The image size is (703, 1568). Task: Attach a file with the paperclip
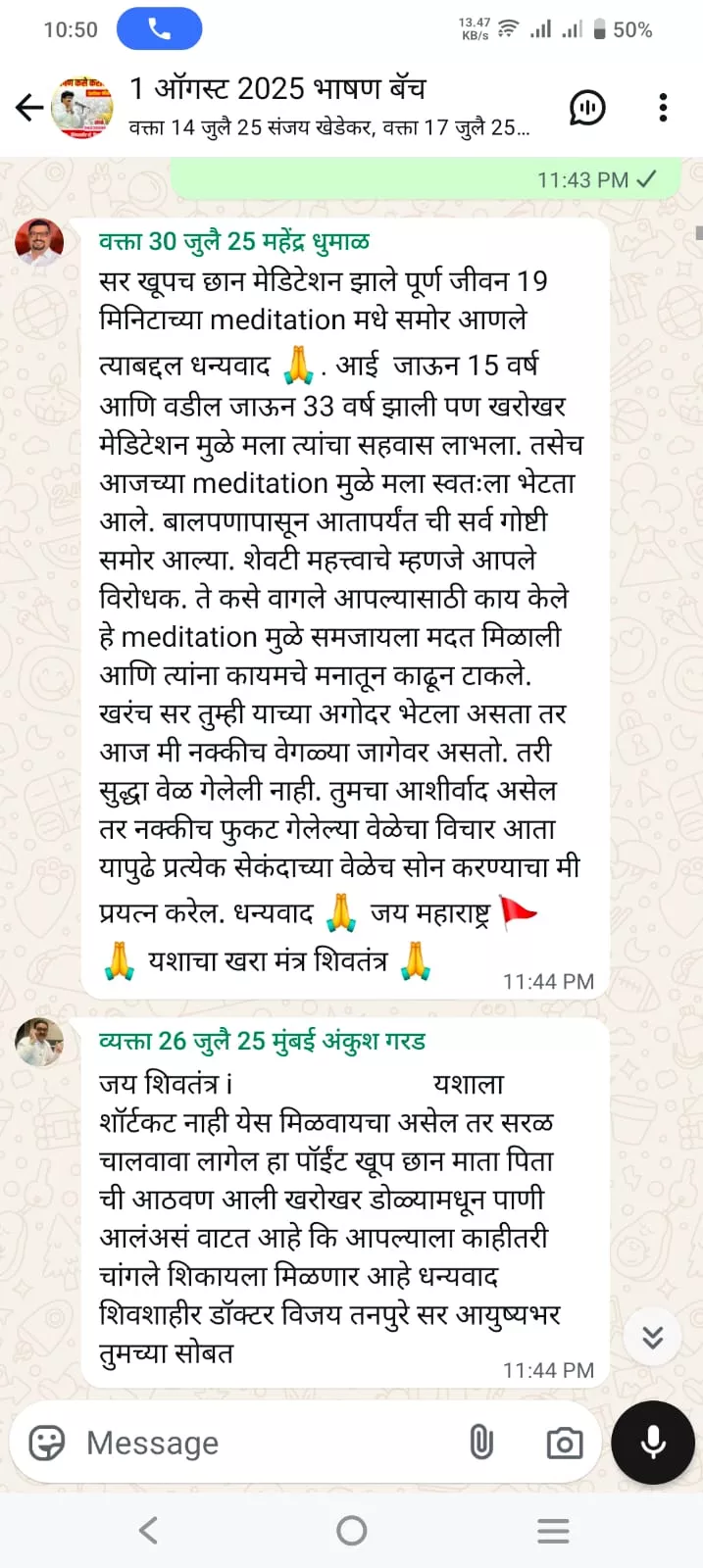[x=481, y=1443]
